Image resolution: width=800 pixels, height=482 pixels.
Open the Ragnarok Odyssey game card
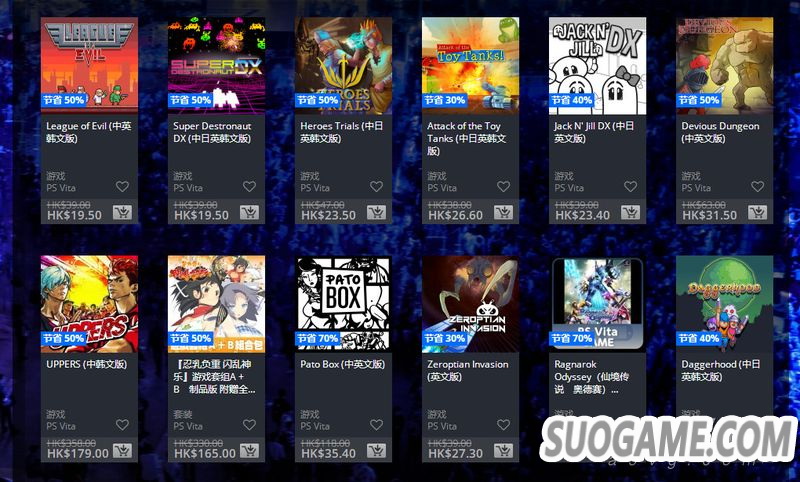pos(597,302)
